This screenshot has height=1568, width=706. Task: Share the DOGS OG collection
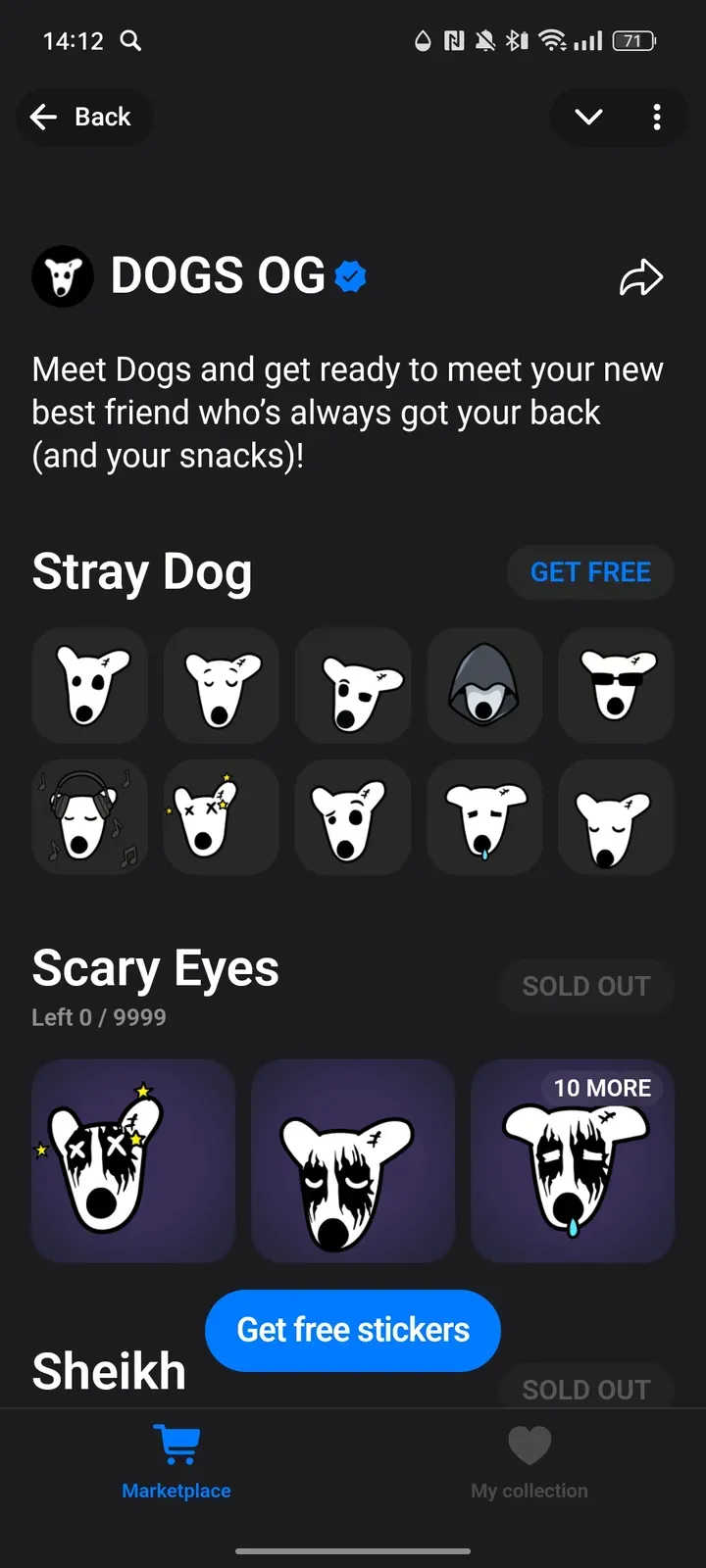(641, 277)
